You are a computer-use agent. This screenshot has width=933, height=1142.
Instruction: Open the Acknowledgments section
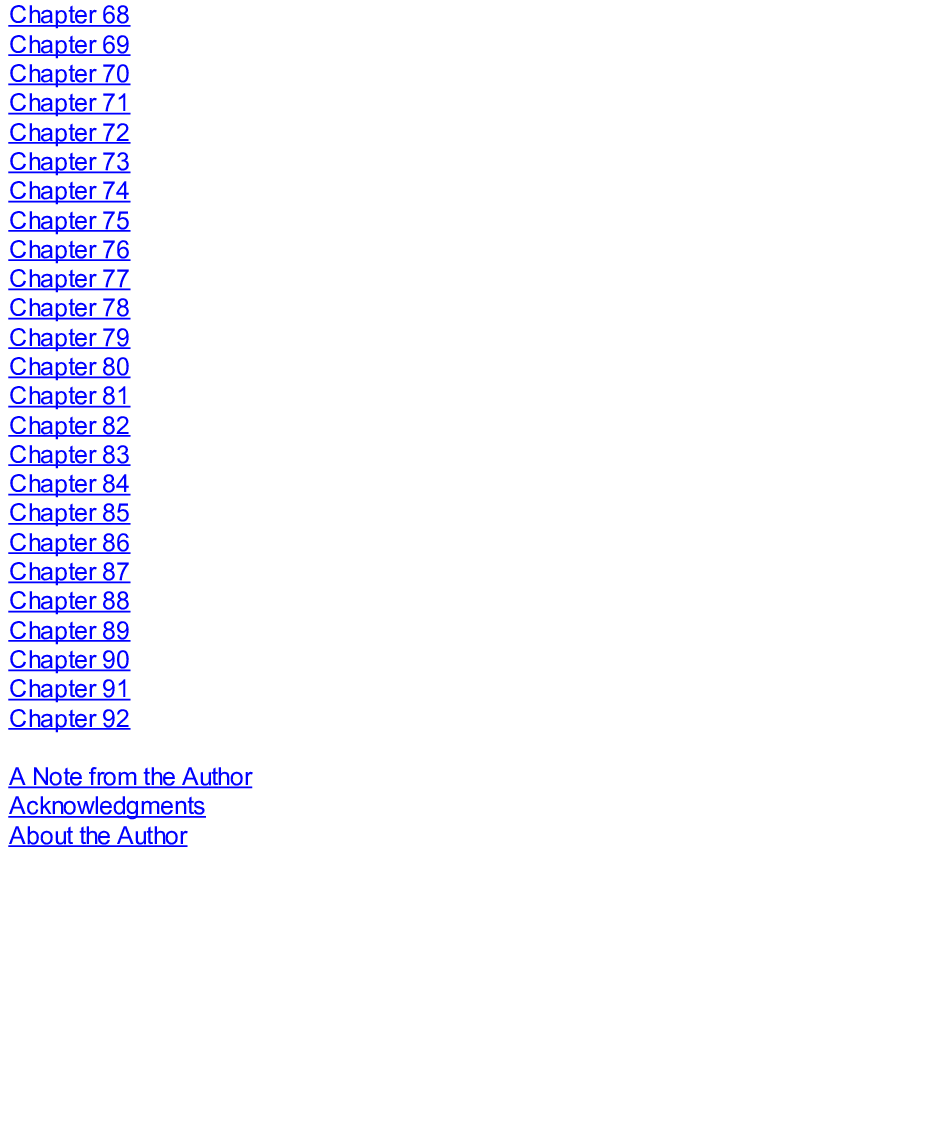(x=107, y=806)
